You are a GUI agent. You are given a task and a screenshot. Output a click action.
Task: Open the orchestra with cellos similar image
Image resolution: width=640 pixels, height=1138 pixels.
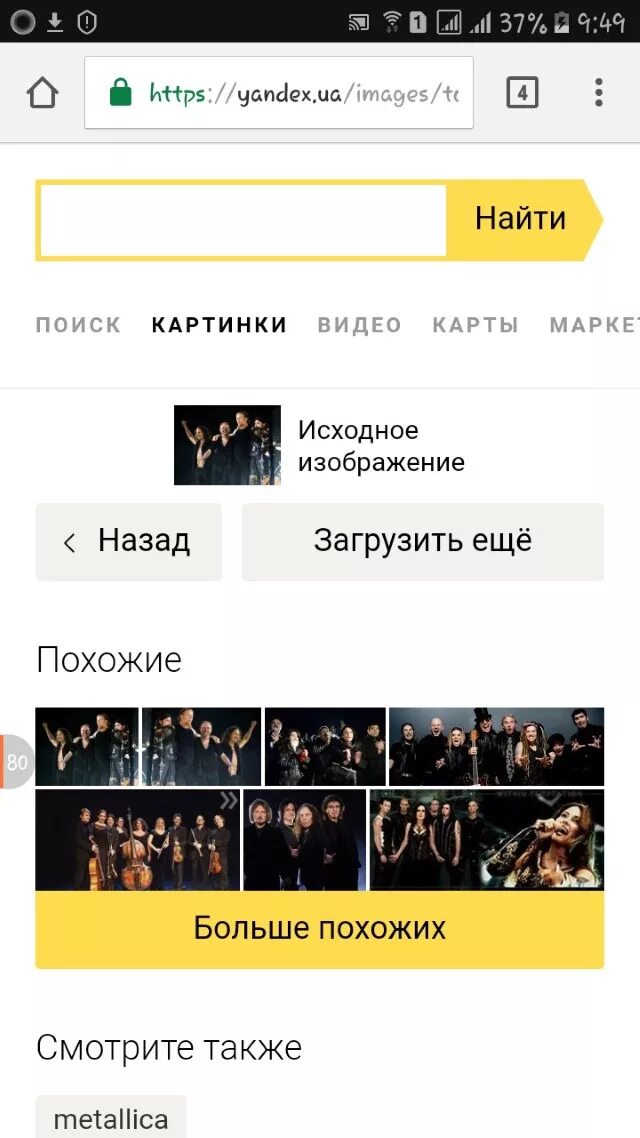(137, 840)
